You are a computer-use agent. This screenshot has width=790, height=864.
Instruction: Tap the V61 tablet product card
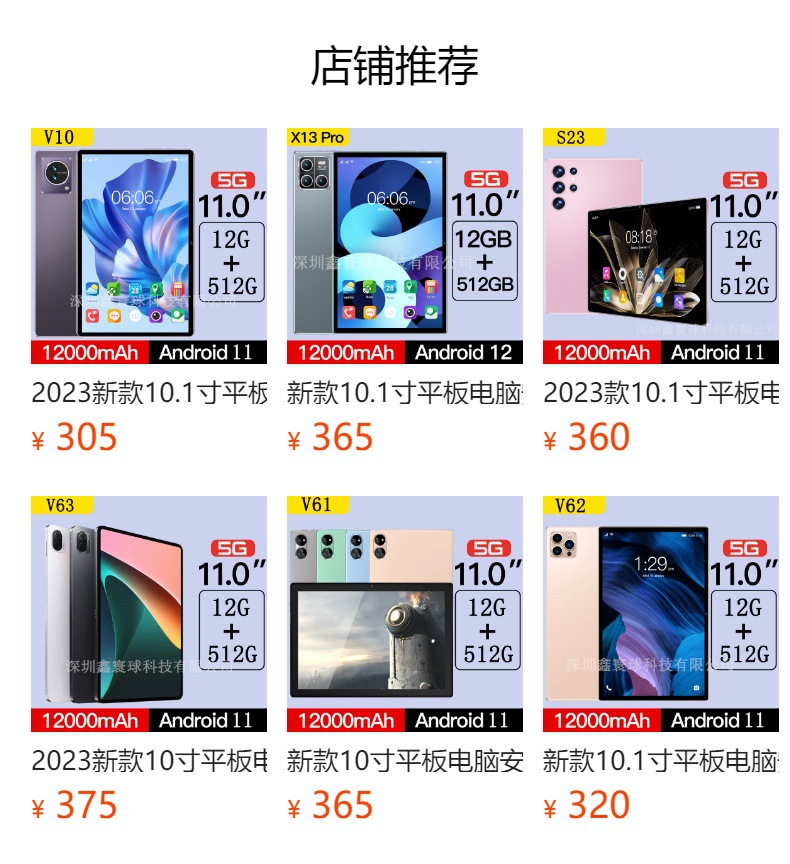tap(405, 614)
